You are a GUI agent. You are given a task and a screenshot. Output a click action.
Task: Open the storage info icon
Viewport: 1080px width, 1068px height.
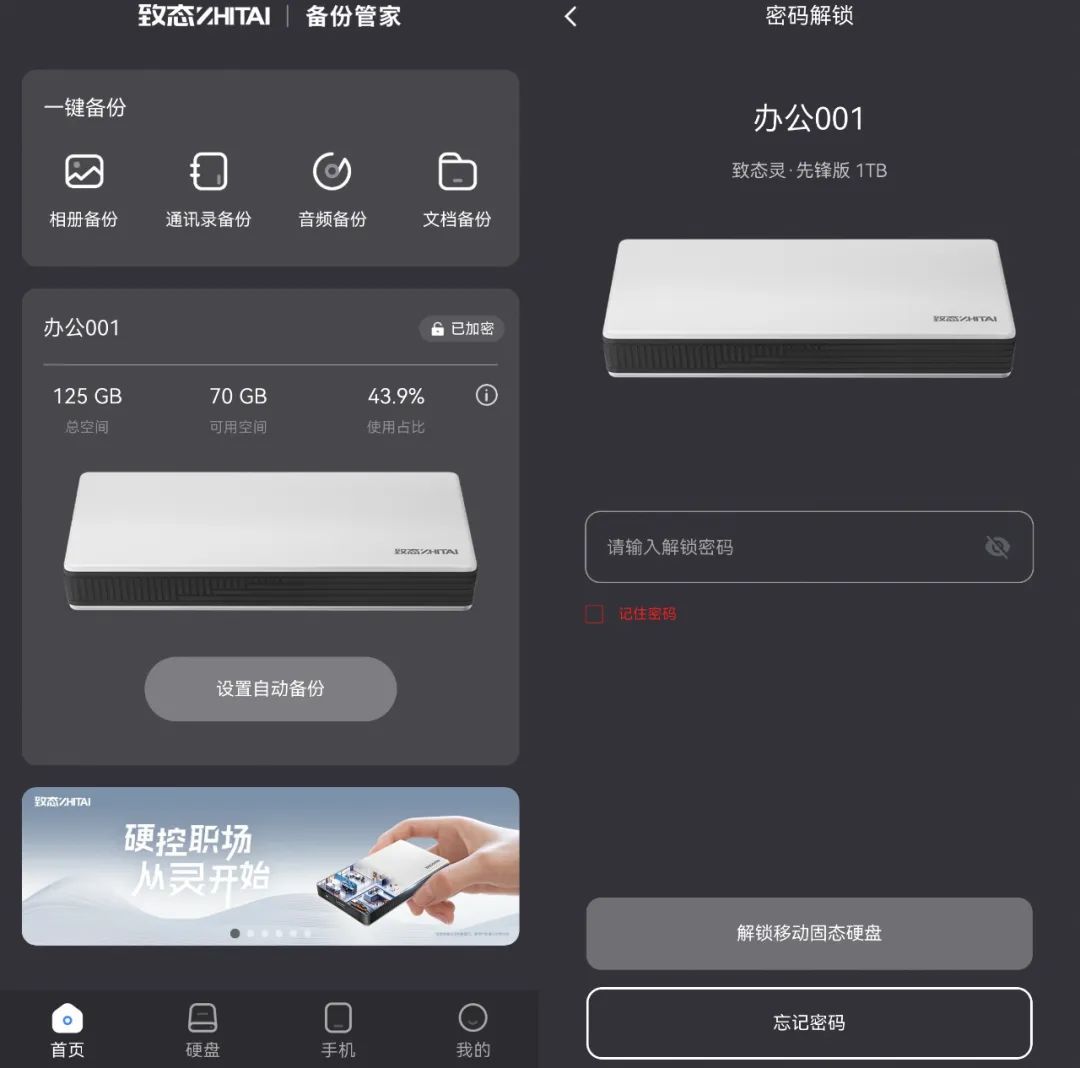point(486,395)
